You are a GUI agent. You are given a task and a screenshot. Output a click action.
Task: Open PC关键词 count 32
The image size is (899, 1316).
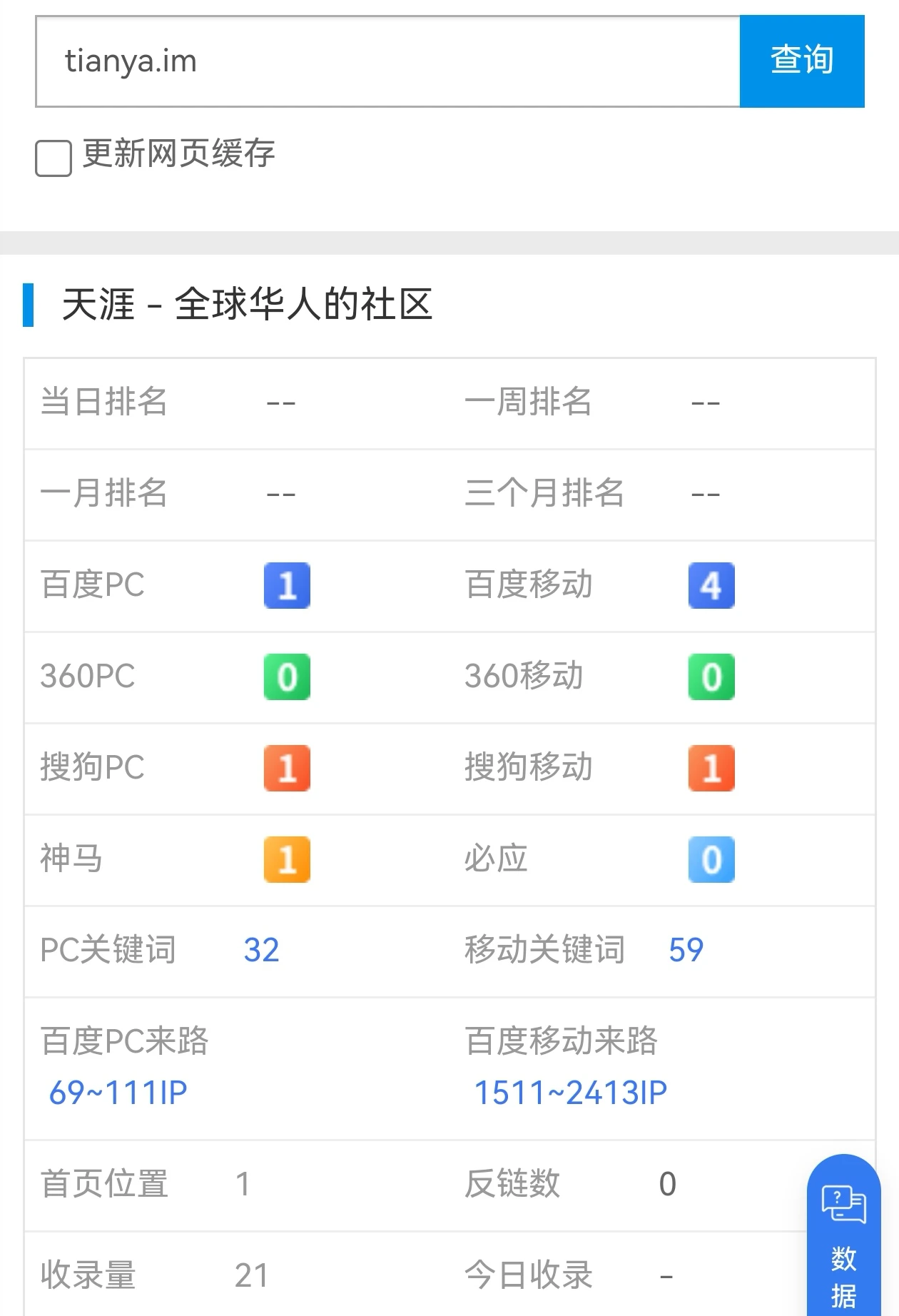[261, 950]
